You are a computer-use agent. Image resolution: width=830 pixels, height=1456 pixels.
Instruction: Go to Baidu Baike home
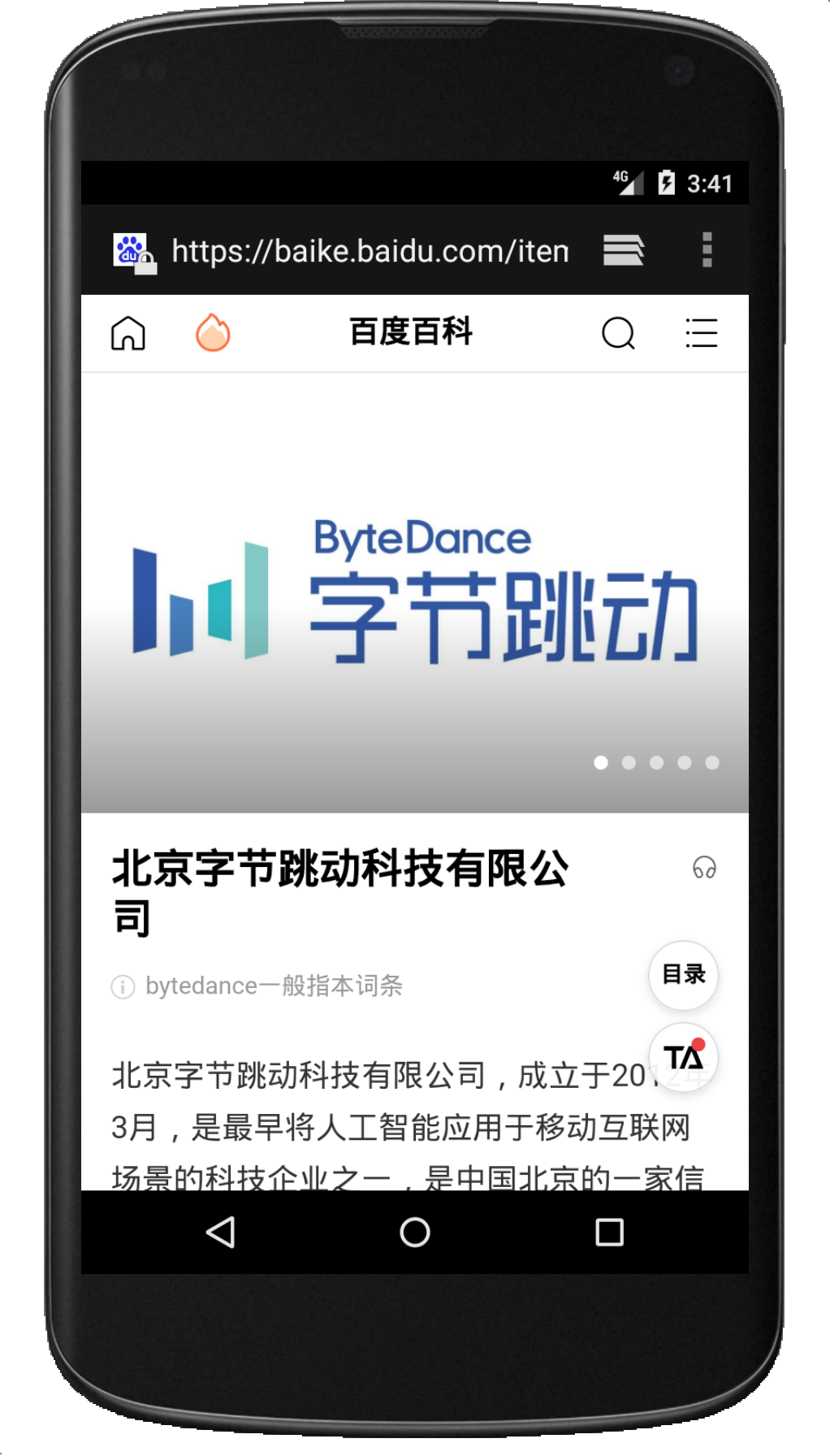(x=128, y=333)
